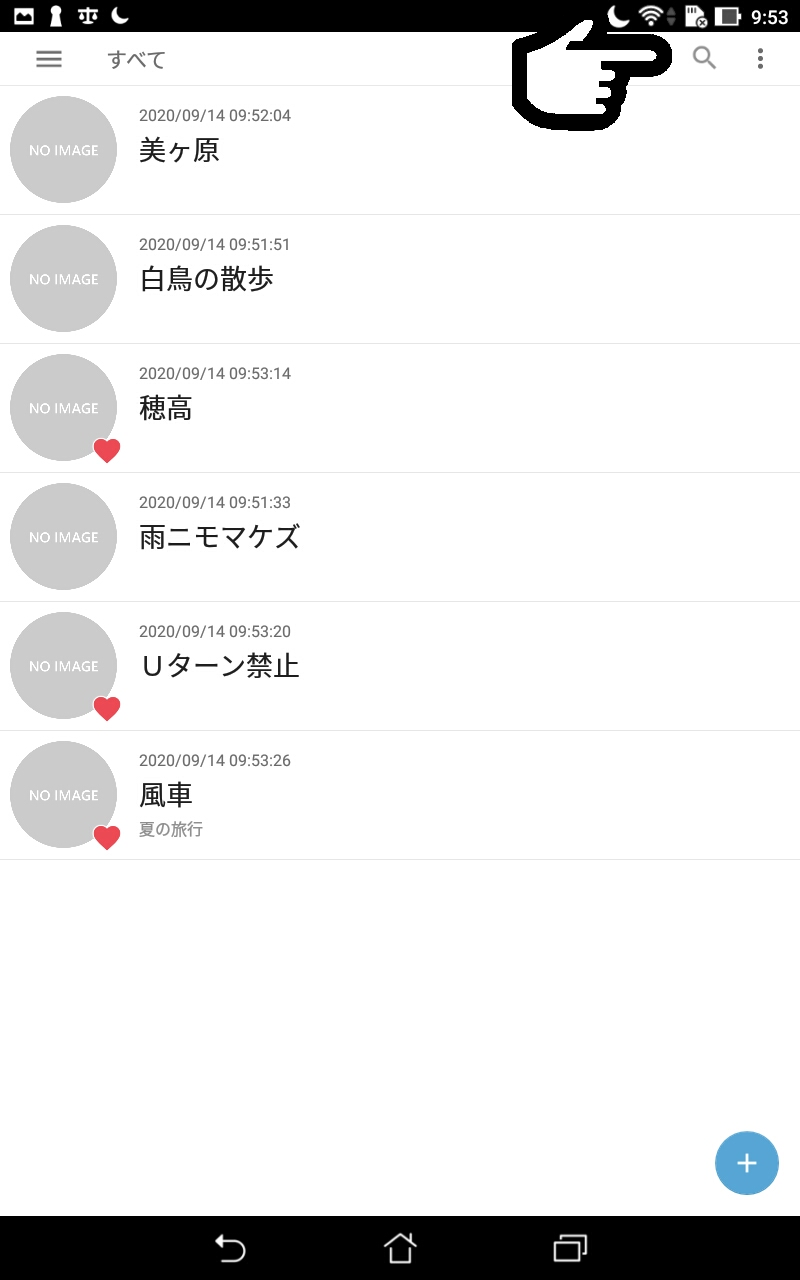Open the note titled 風車

[x=400, y=795]
